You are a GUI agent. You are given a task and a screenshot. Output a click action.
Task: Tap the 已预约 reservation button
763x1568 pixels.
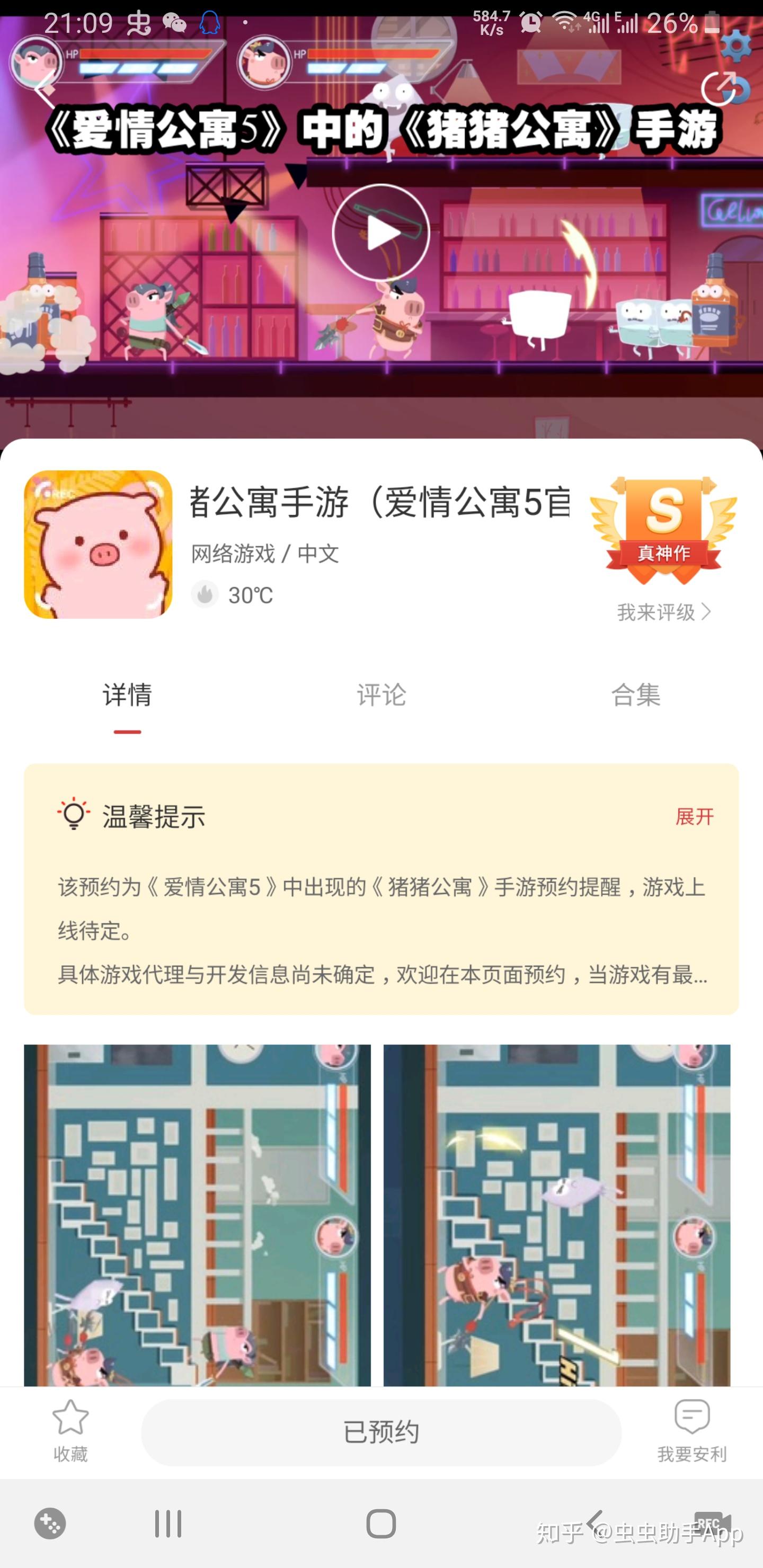381,1432
